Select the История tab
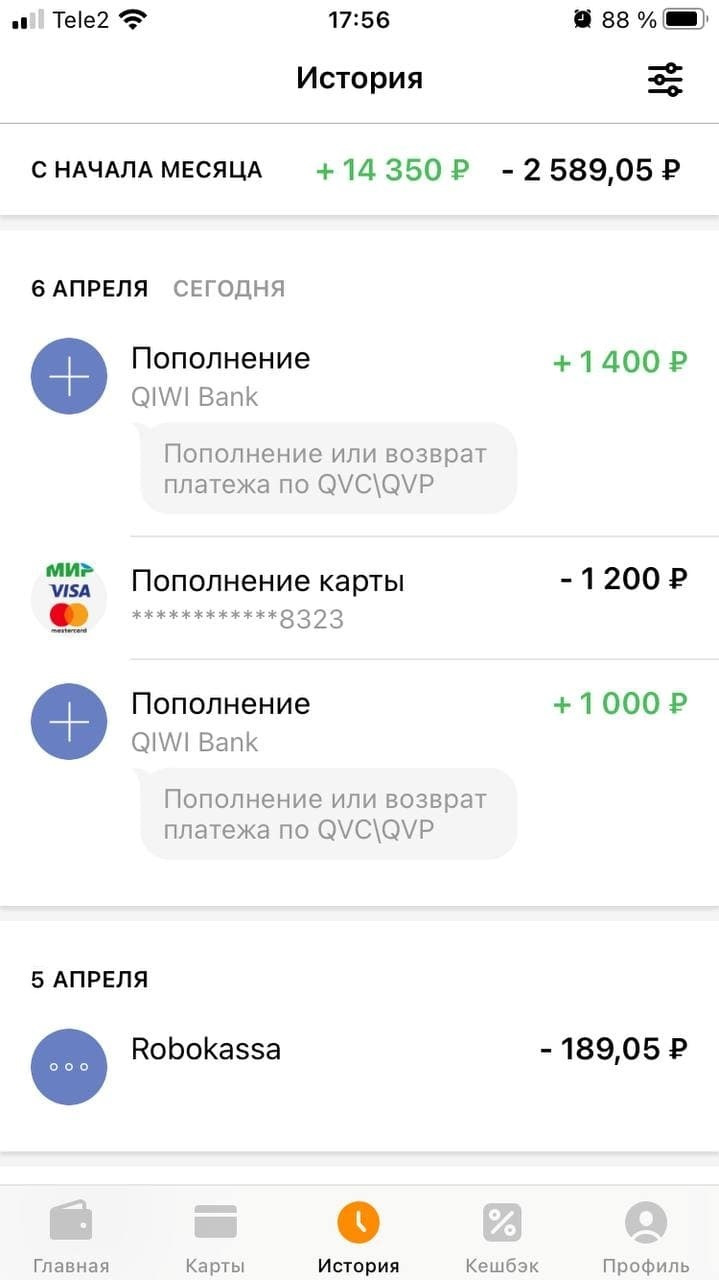Screen dimensions: 719x1280 click(x=359, y=1238)
